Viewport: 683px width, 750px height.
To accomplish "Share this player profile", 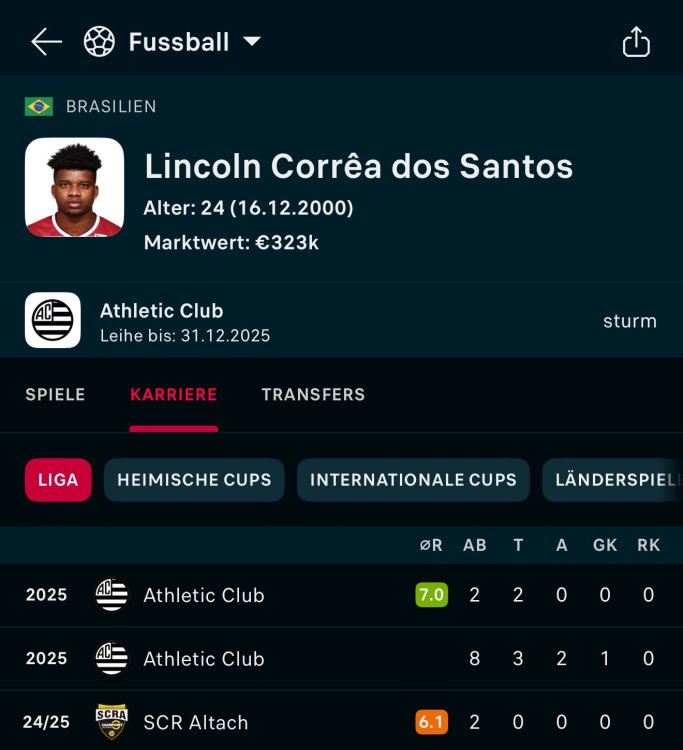I will [636, 42].
